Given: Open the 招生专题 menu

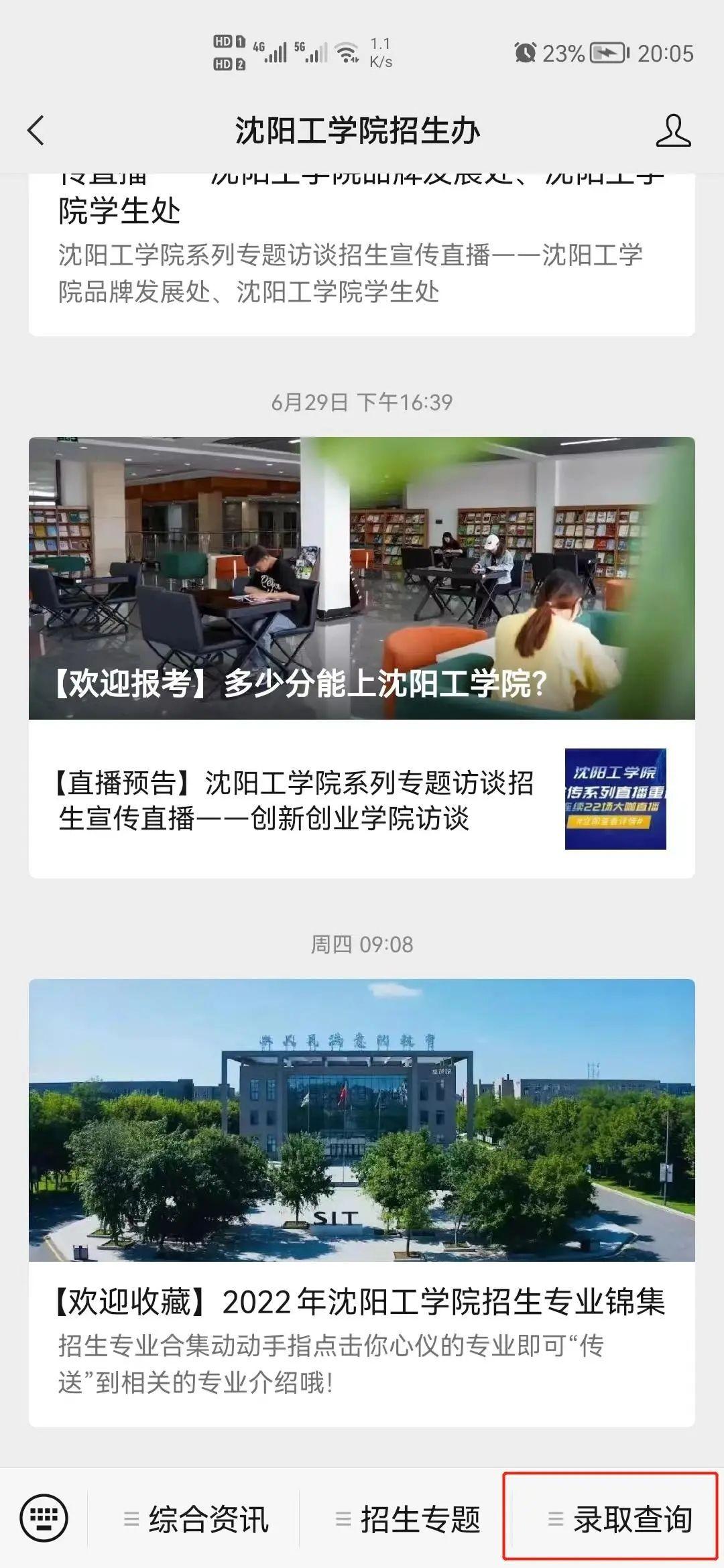Looking at the screenshot, I should coord(408,1518).
